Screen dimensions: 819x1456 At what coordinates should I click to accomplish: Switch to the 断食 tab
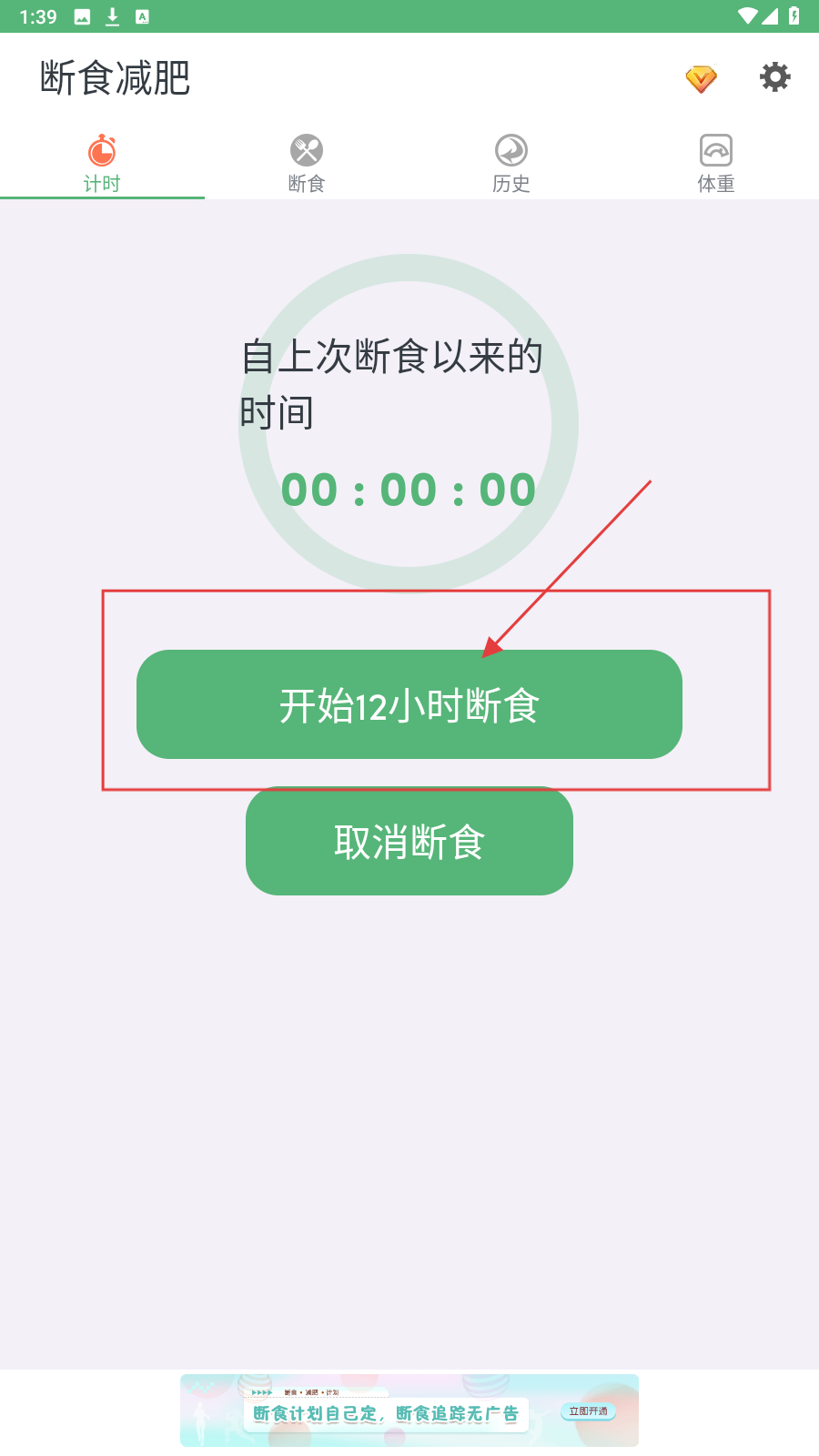point(307,164)
